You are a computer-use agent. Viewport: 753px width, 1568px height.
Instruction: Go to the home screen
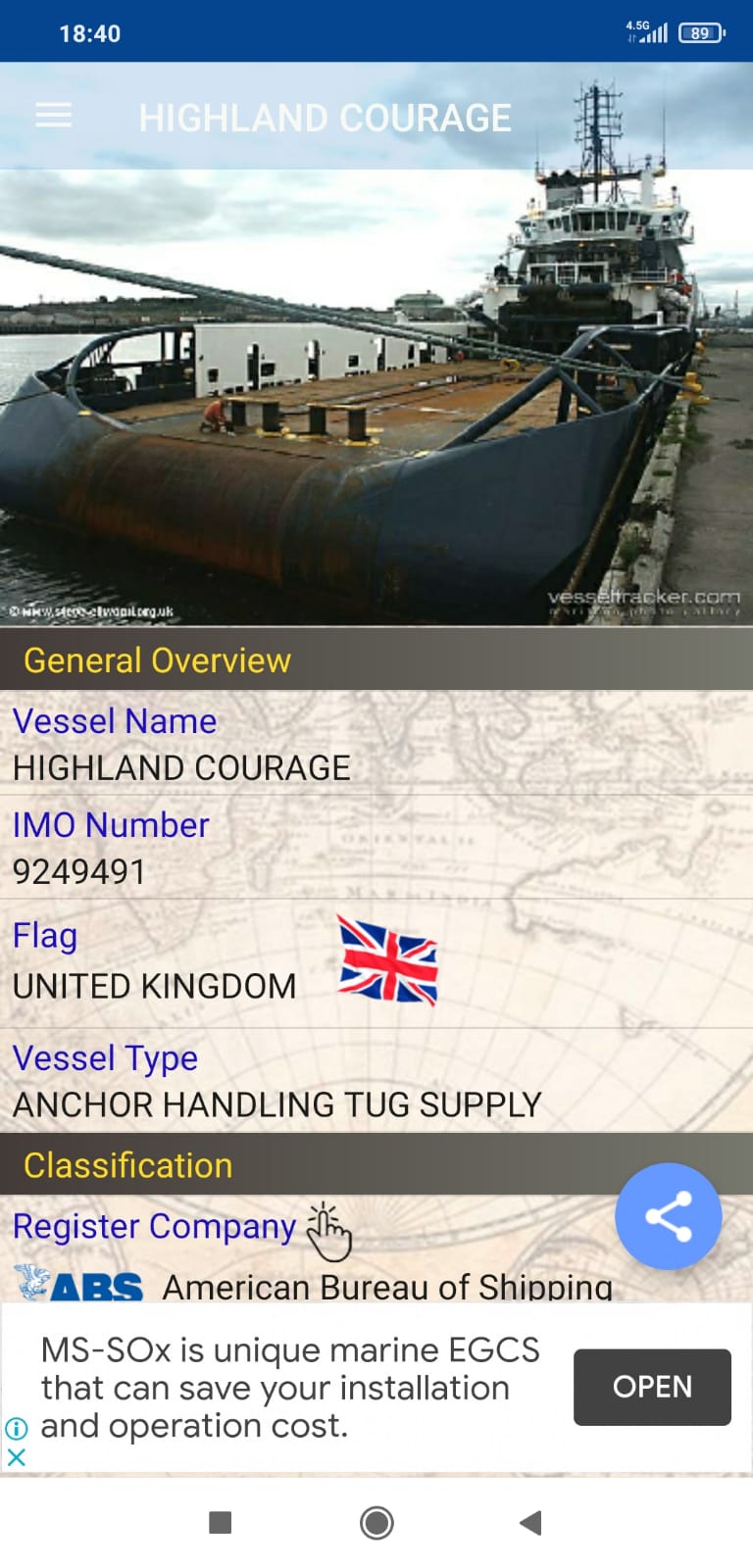pos(376,1522)
